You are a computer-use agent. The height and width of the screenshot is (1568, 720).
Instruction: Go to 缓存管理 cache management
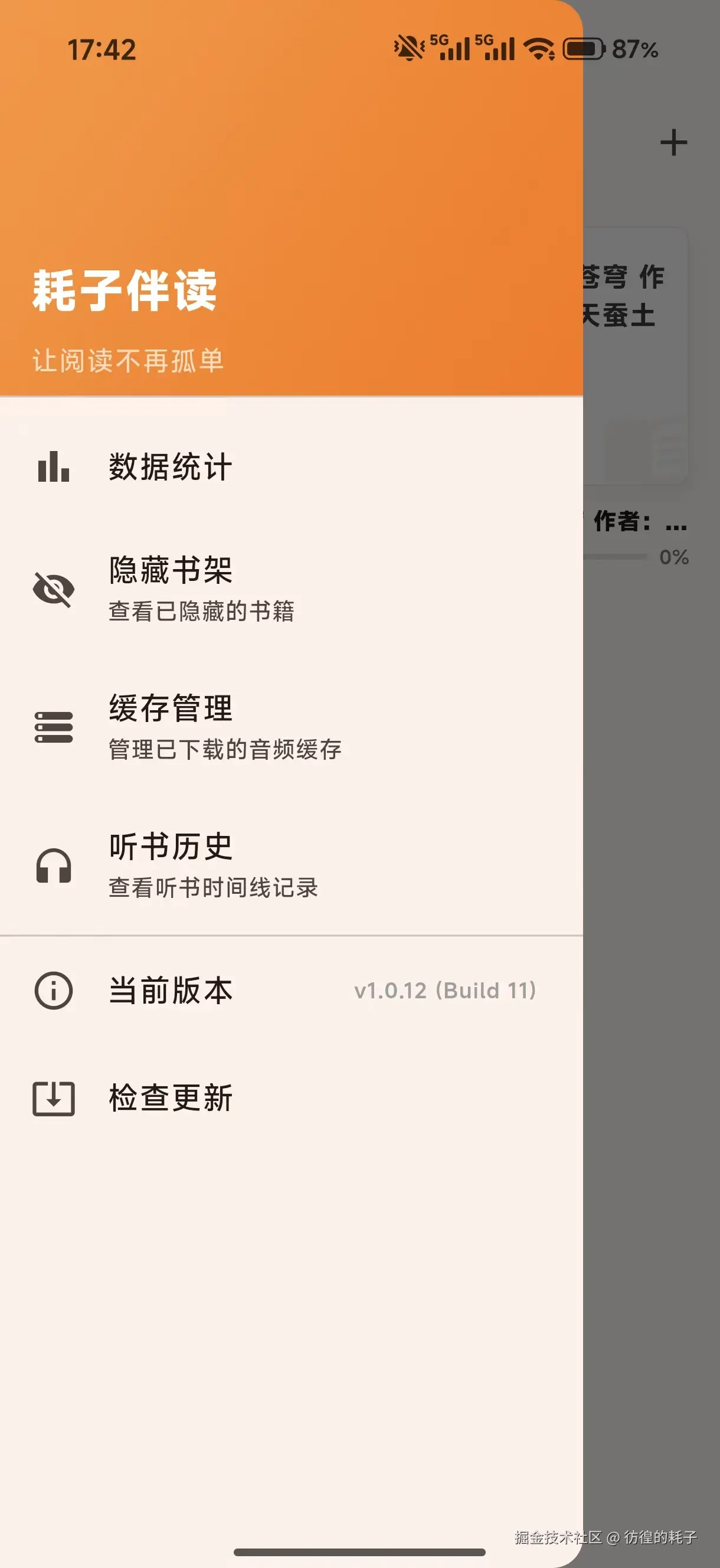point(225,727)
